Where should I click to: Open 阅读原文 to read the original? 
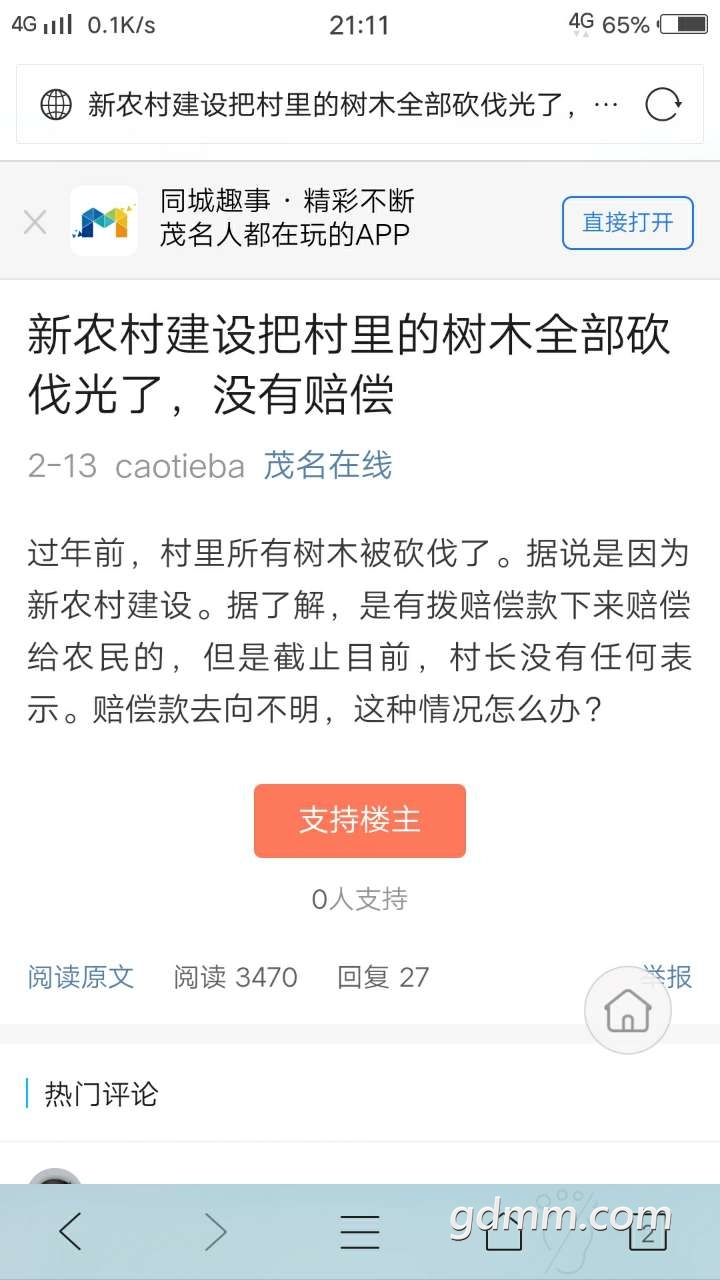(80, 977)
